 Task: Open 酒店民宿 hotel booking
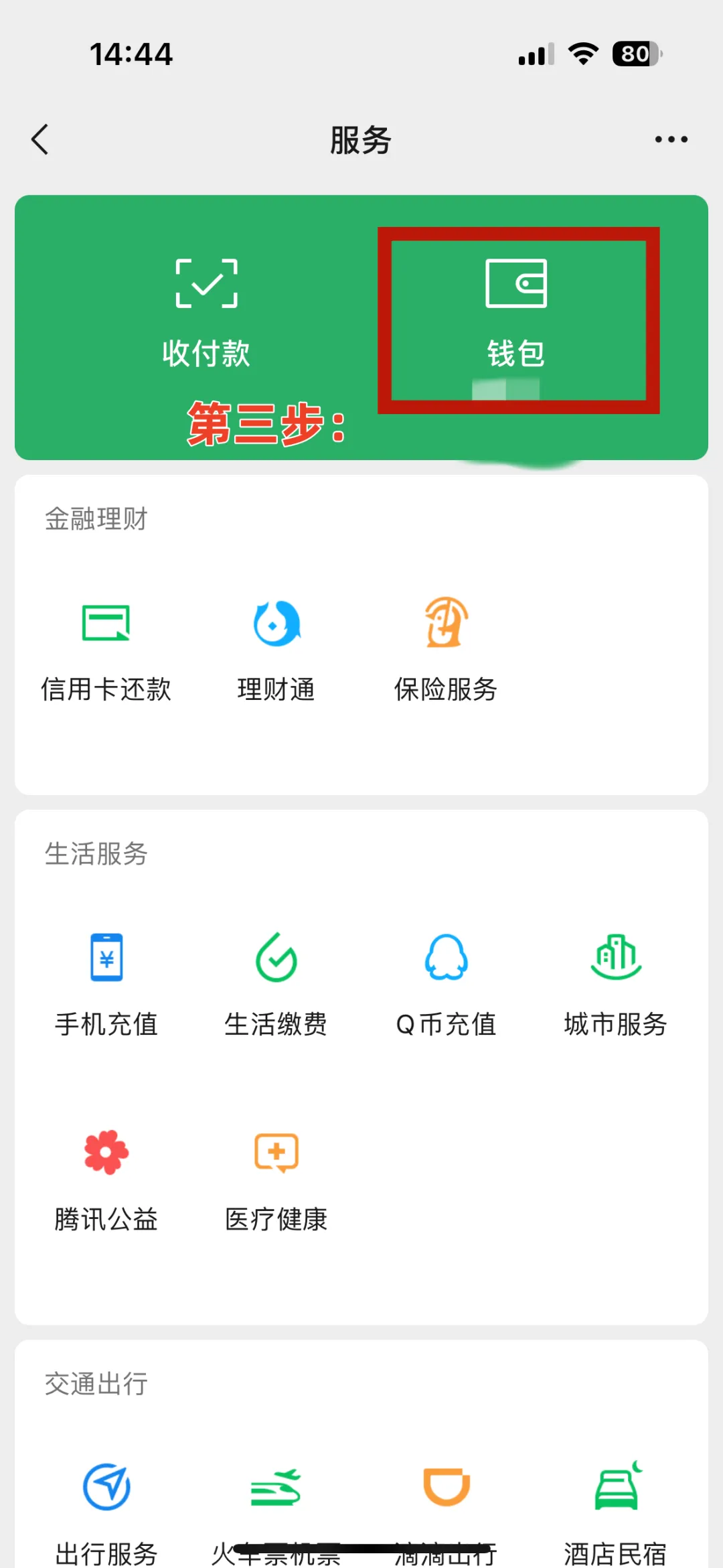click(616, 1515)
